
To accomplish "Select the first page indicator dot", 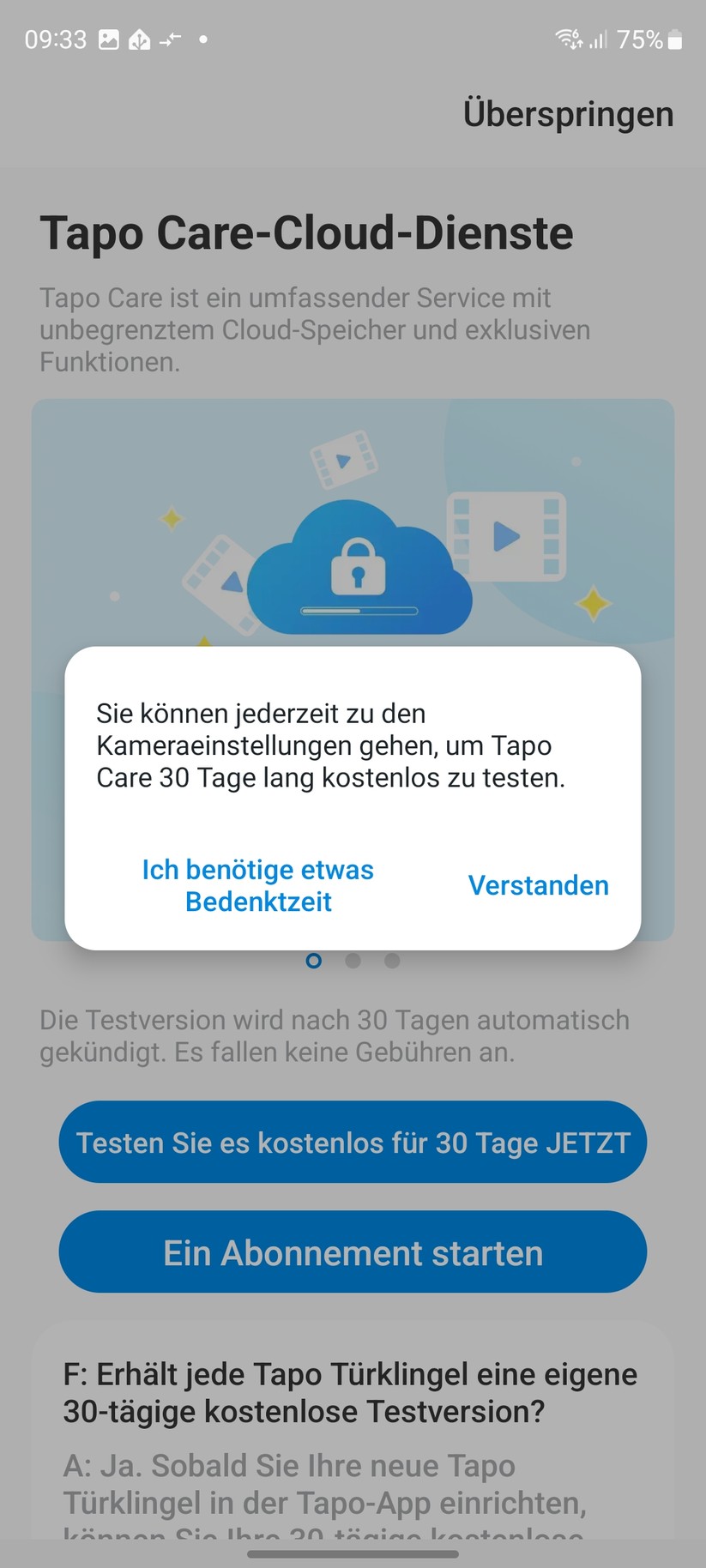I will pos(313,961).
